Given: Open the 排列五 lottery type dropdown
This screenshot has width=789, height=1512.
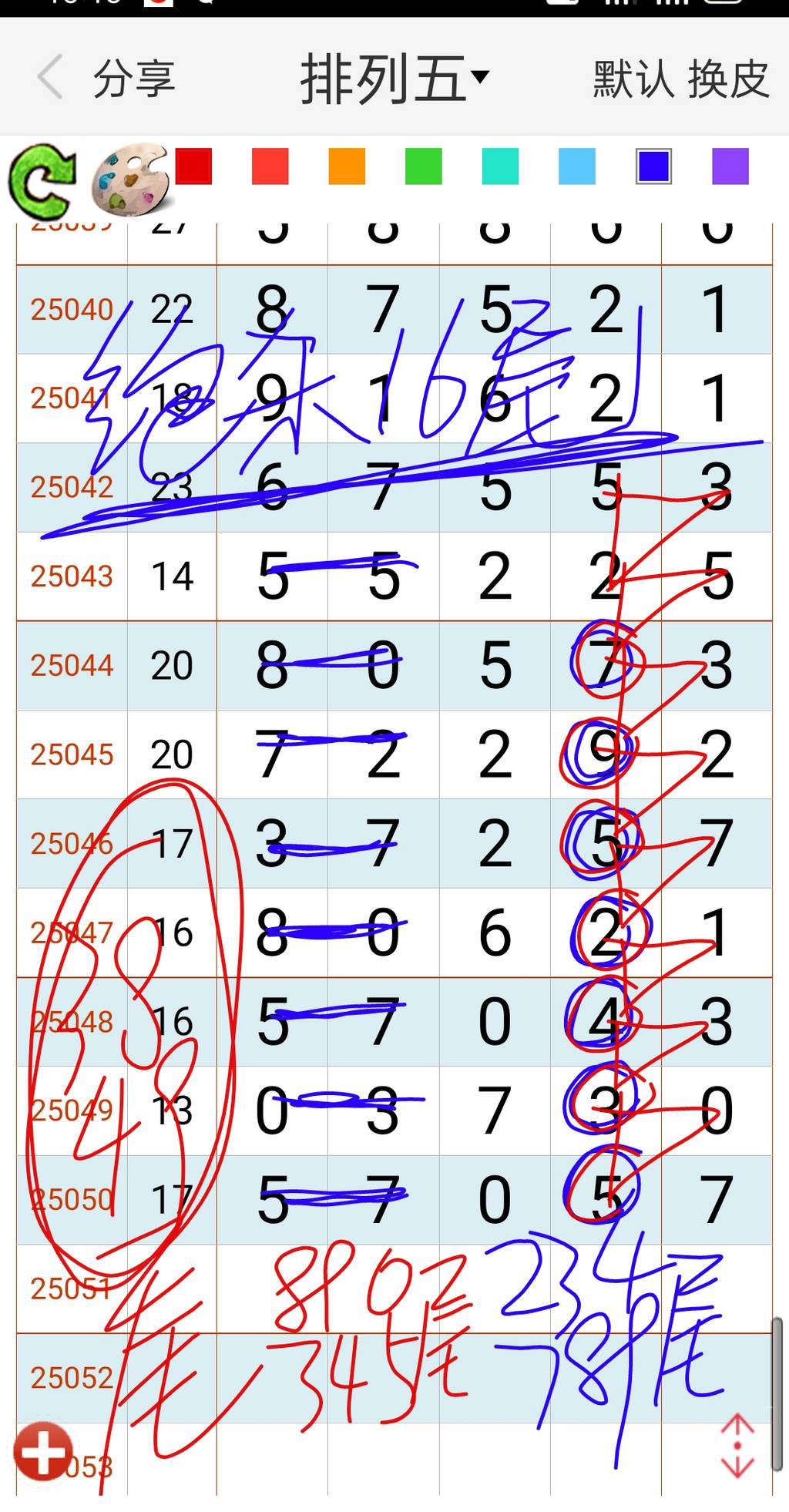Looking at the screenshot, I should 394,79.
